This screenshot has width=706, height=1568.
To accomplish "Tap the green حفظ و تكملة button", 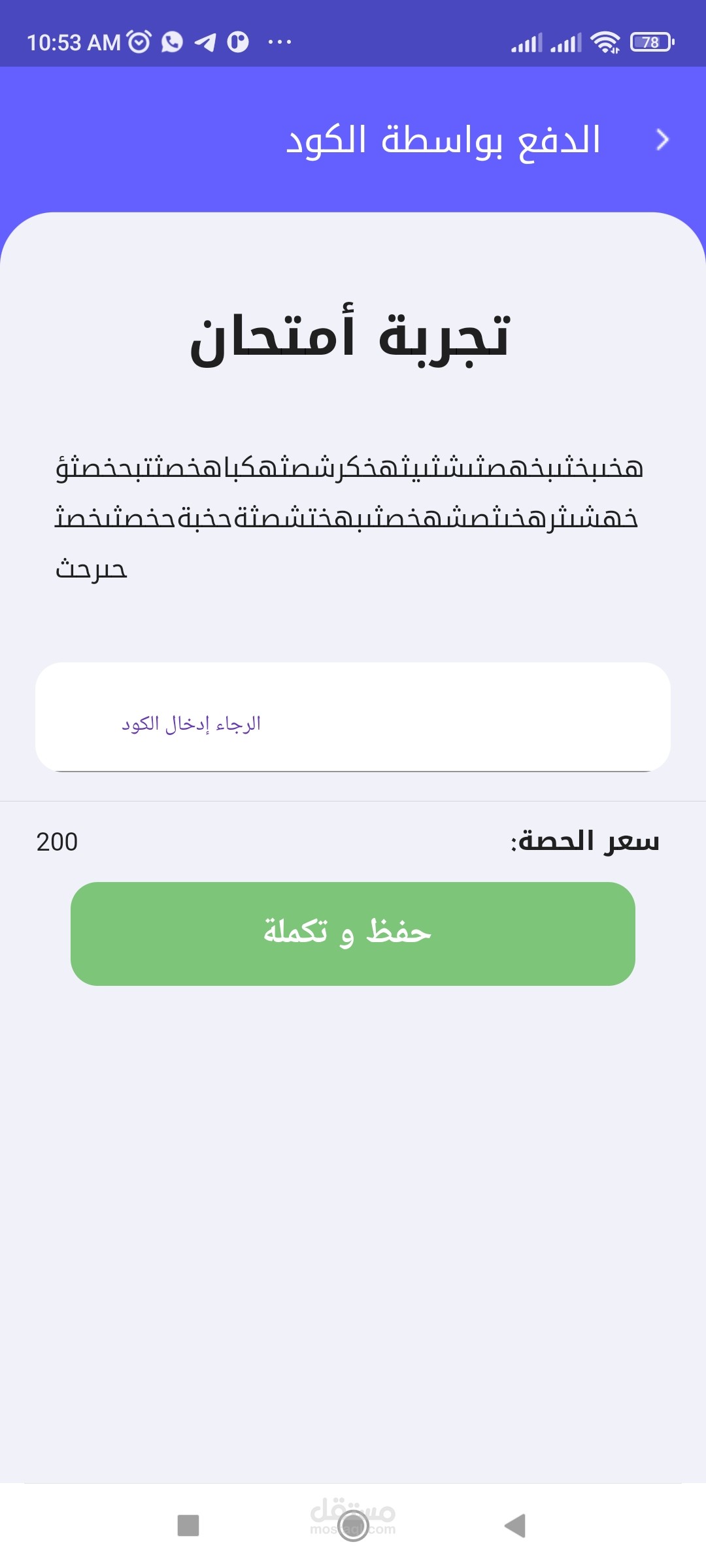I will [353, 934].
